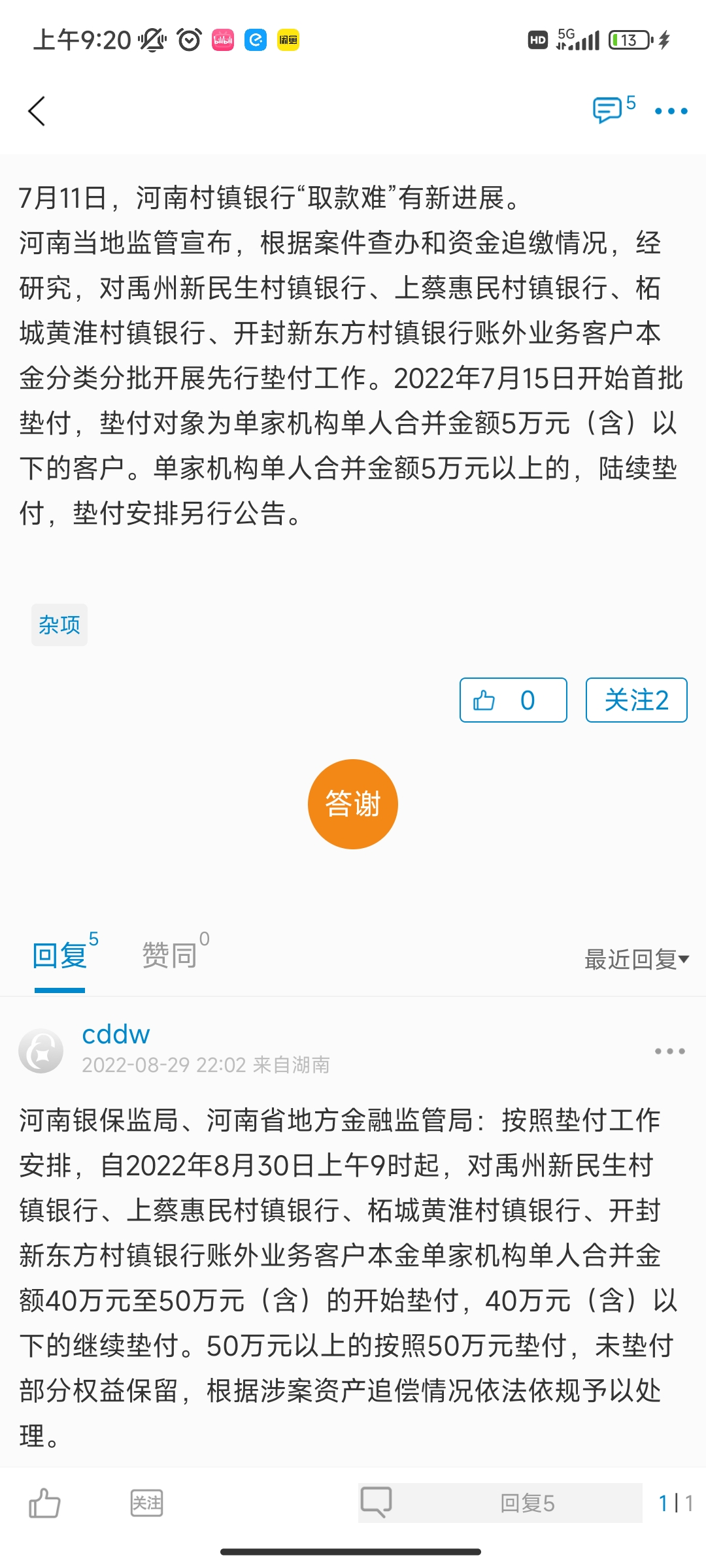Switch to the 回复 tab
Viewport: 706px width, 1568px height.
[60, 956]
